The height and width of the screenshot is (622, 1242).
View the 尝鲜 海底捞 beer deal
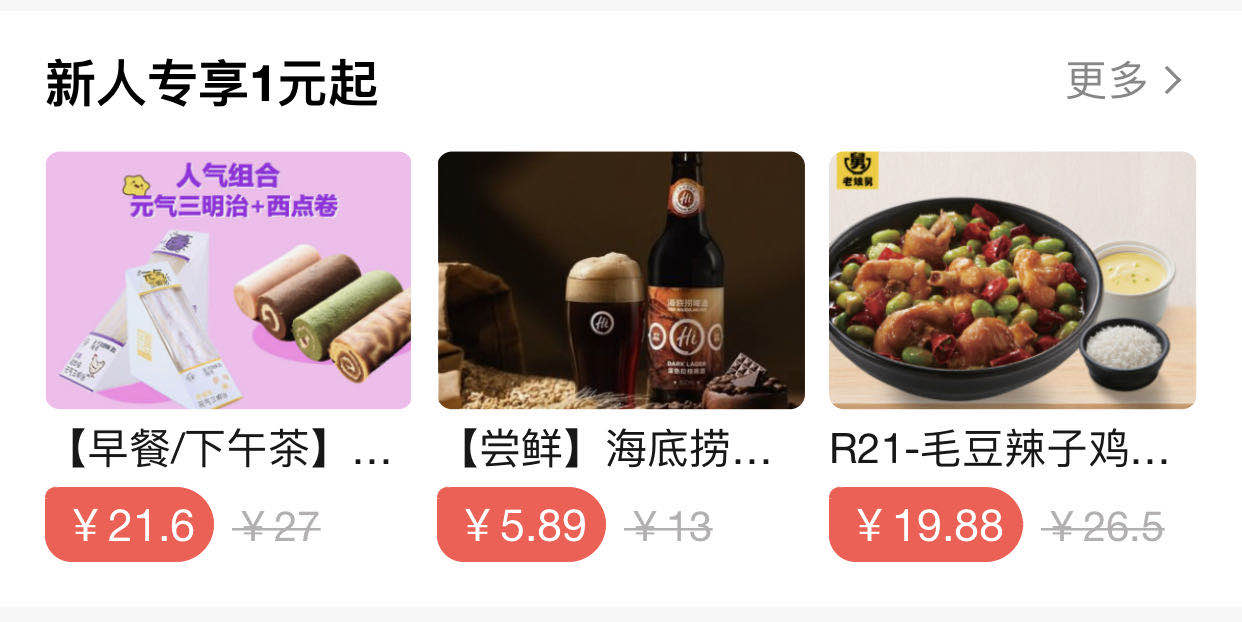(620, 280)
